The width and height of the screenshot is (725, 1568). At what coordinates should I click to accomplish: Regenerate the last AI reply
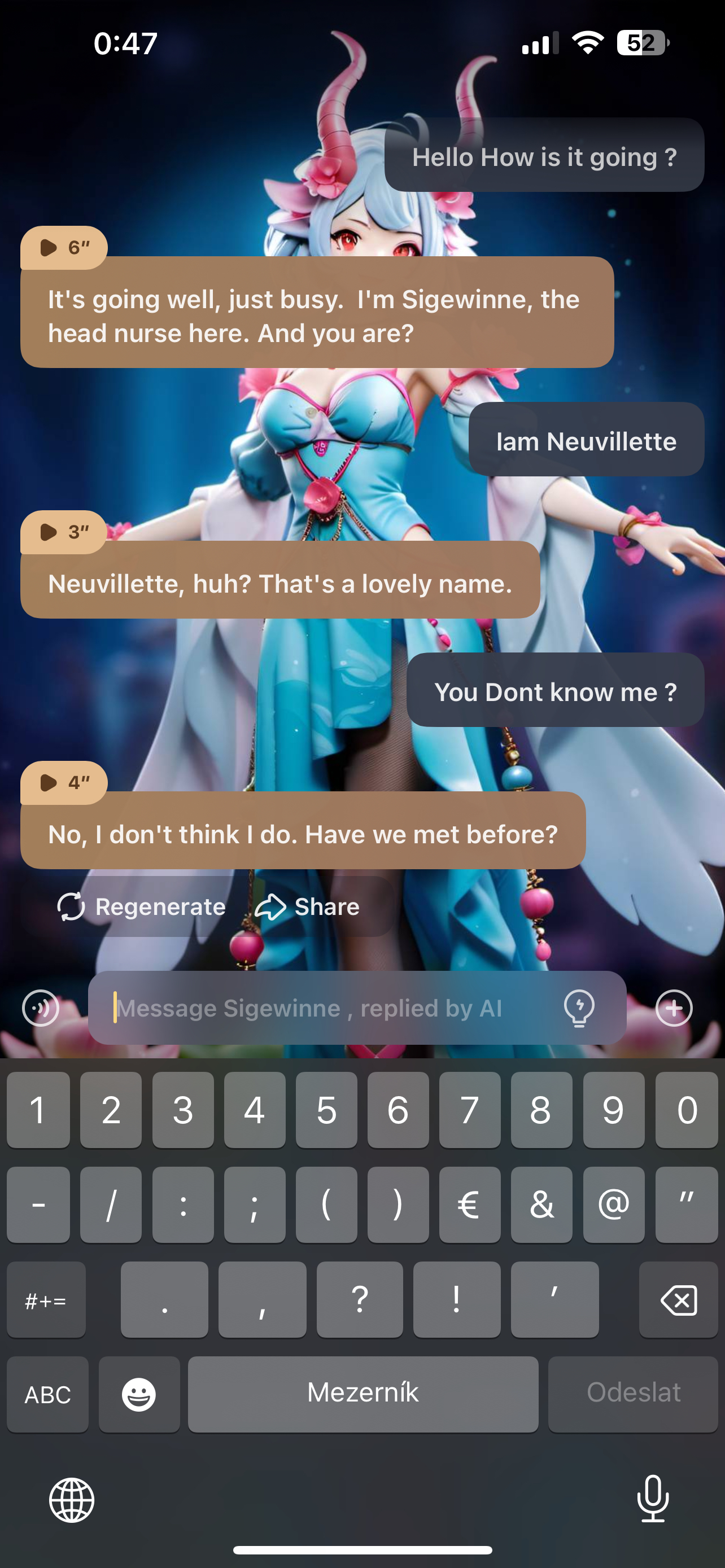click(x=141, y=906)
